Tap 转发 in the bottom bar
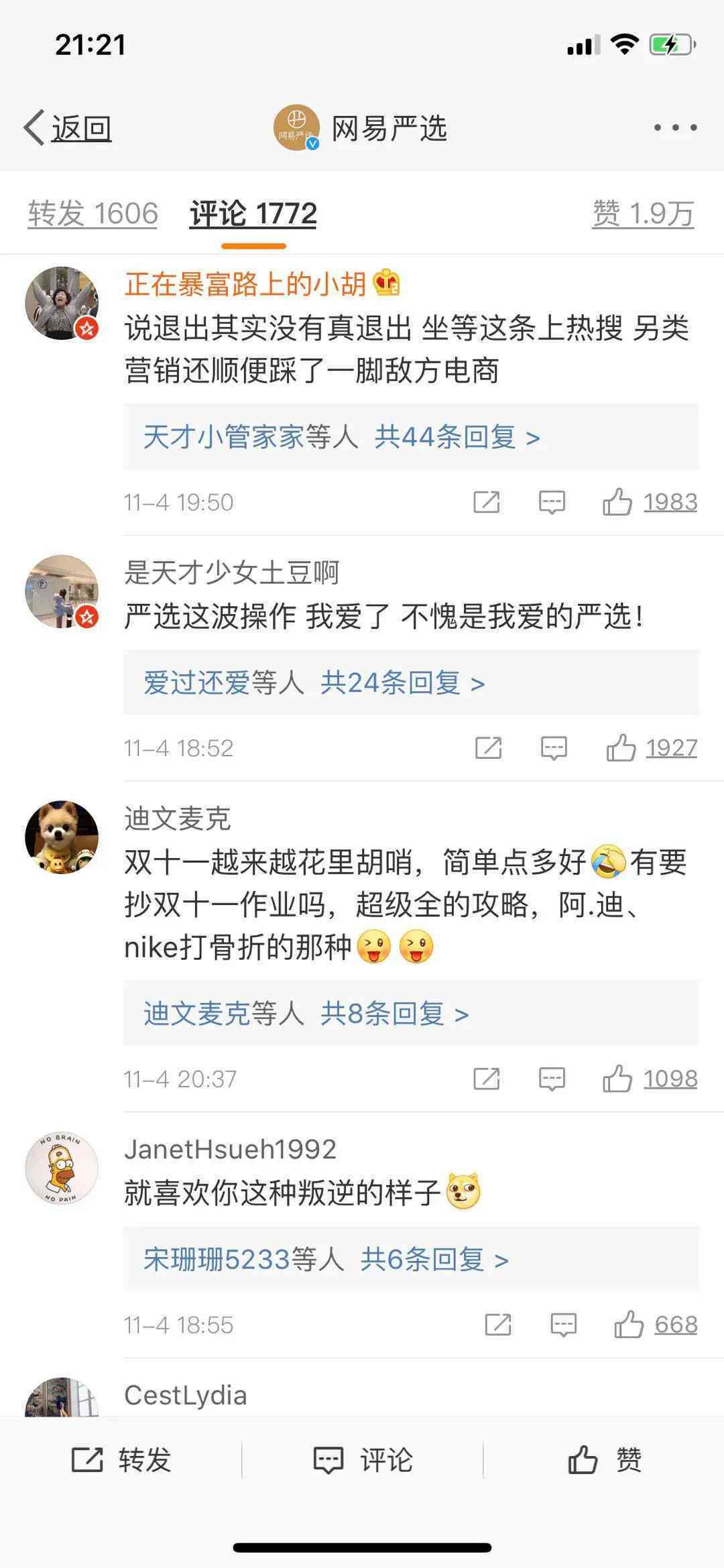Viewport: 724px width, 1568px height. 121,1460
